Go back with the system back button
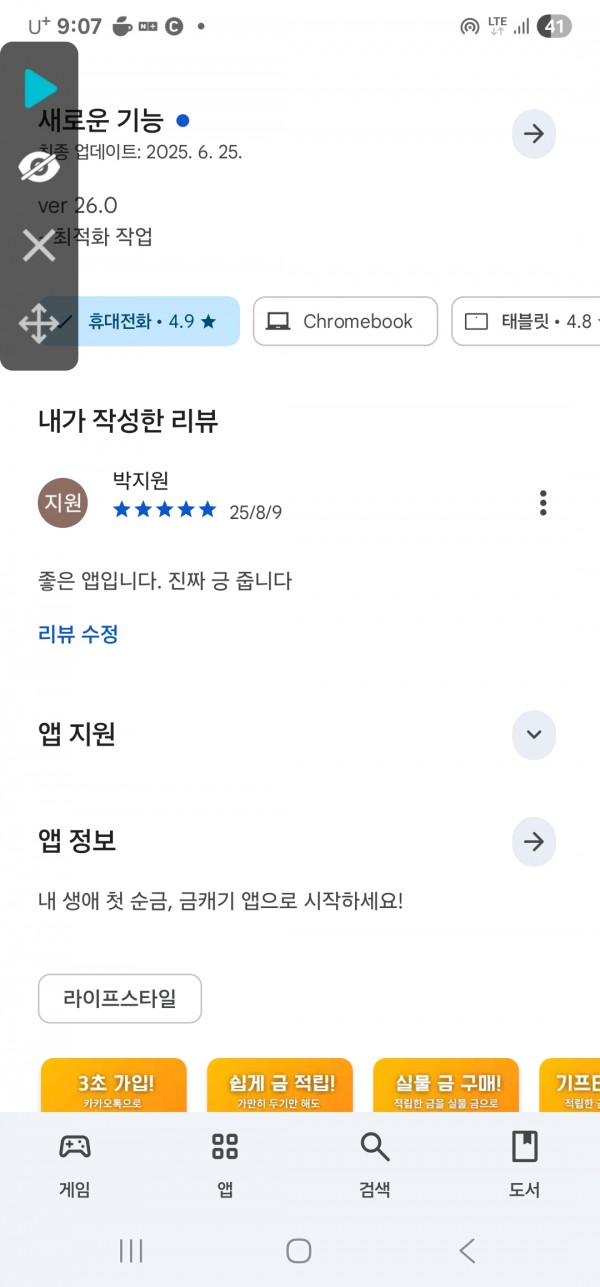Image resolution: width=600 pixels, height=1287 pixels. pos(467,1250)
